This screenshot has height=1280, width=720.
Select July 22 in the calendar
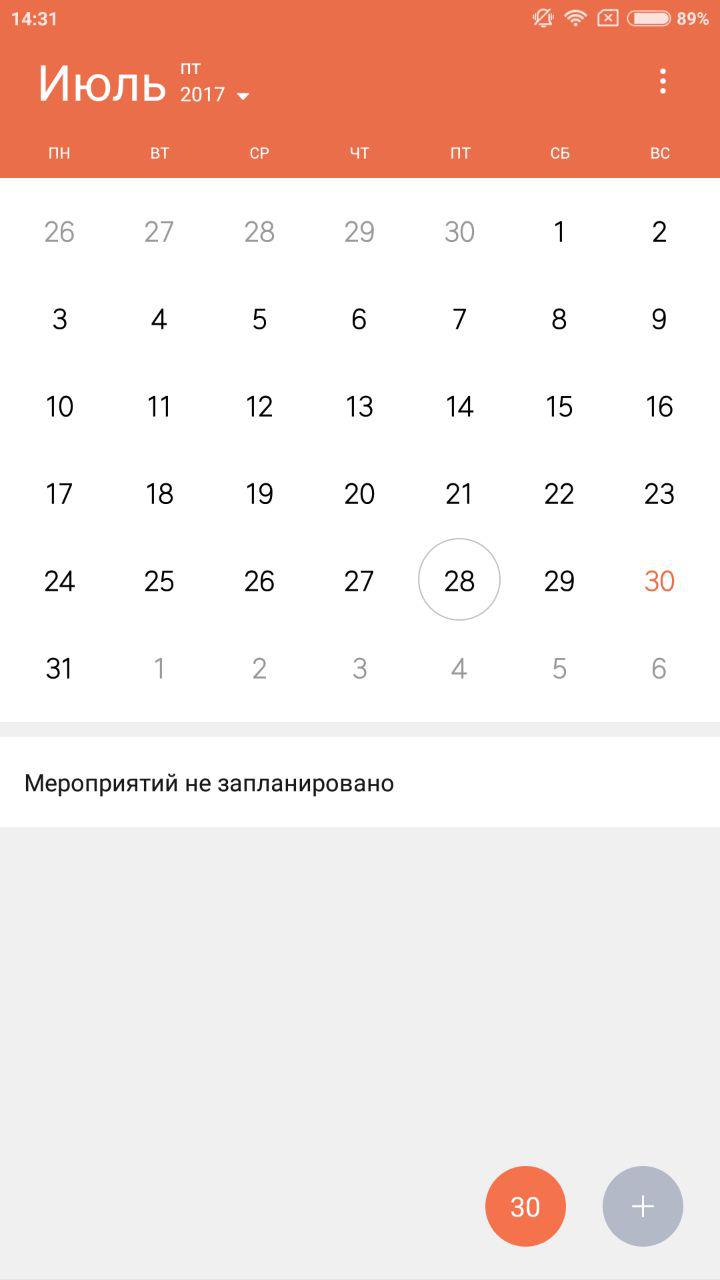(559, 494)
